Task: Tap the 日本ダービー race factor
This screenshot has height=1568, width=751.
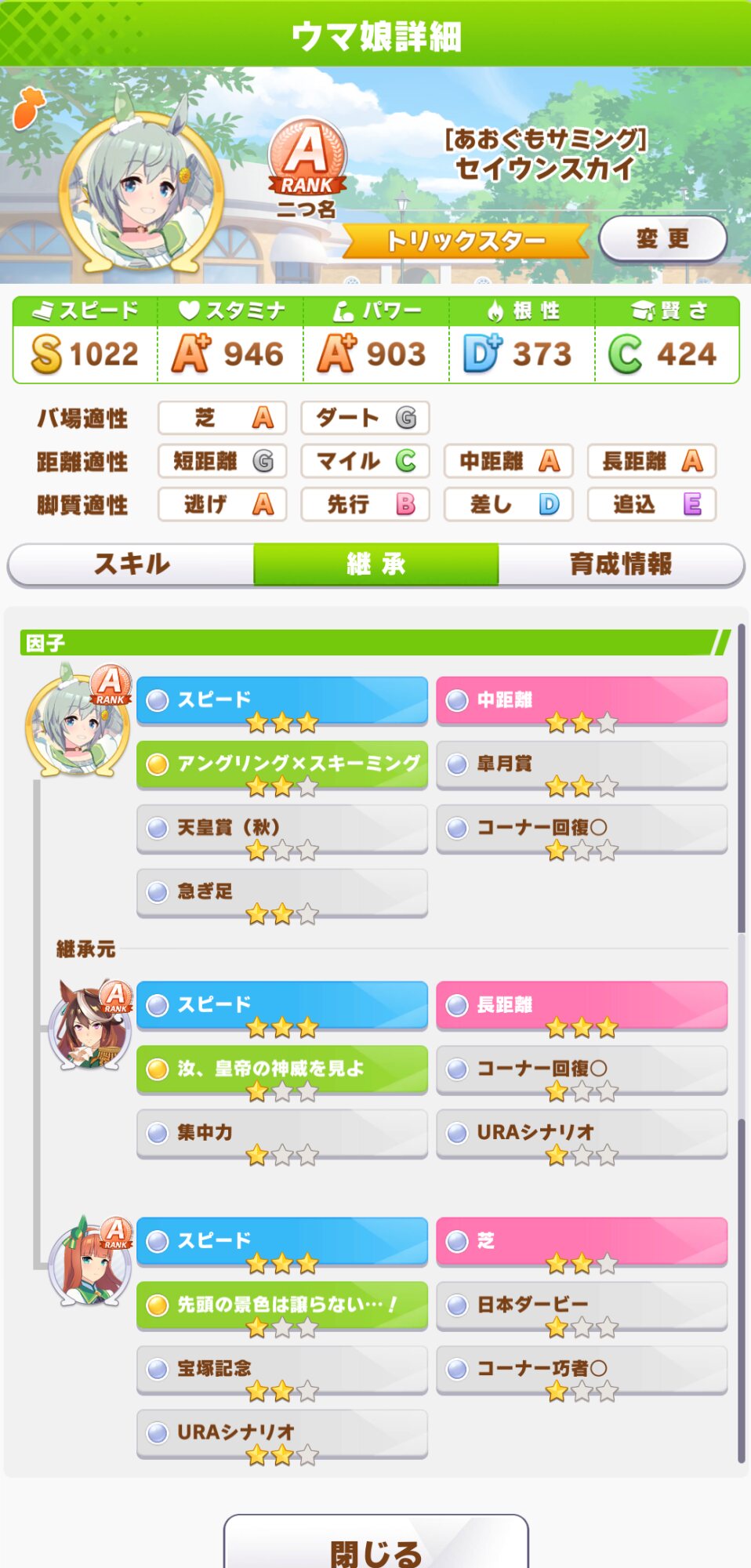Action: point(581,1305)
